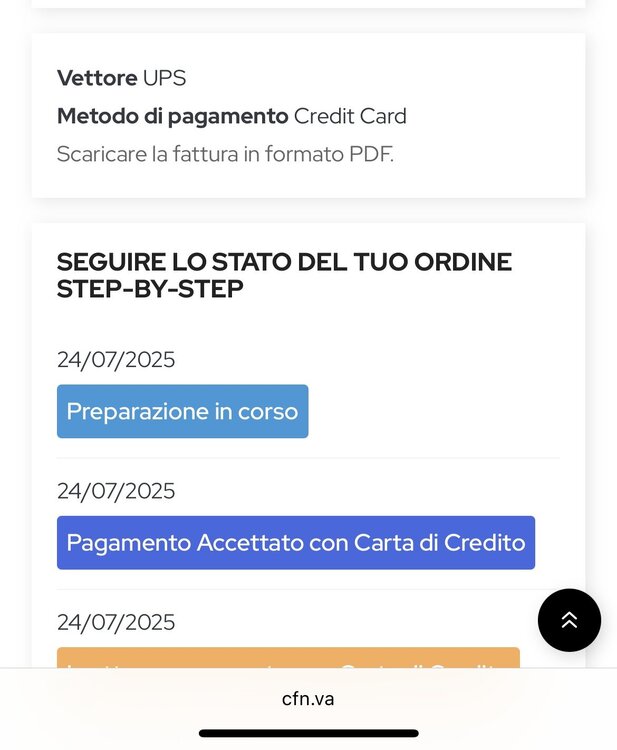The height and width of the screenshot is (750, 617).
Task: Tap the scroll-to-top arrow button
Action: tap(569, 620)
